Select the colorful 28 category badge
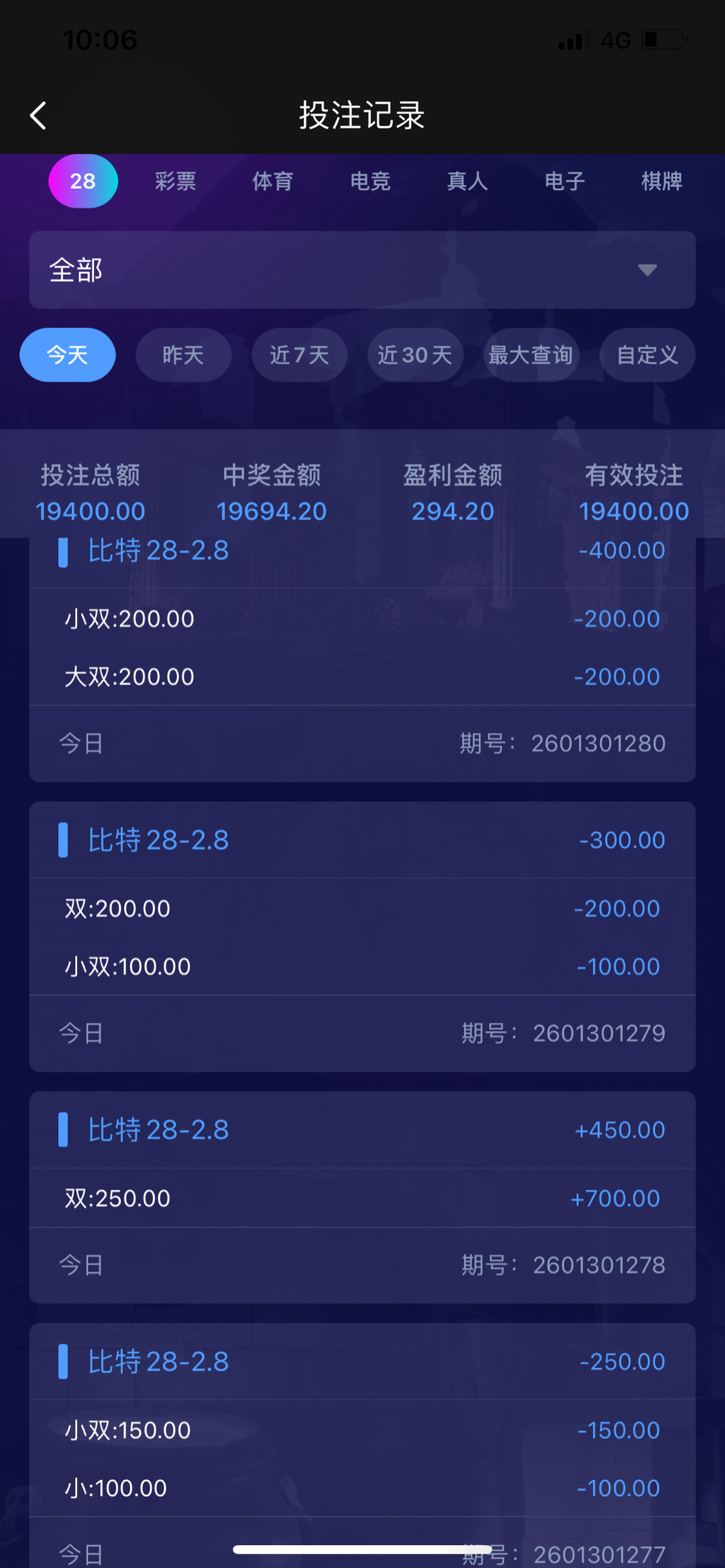Viewport: 725px width, 1568px height. click(82, 181)
